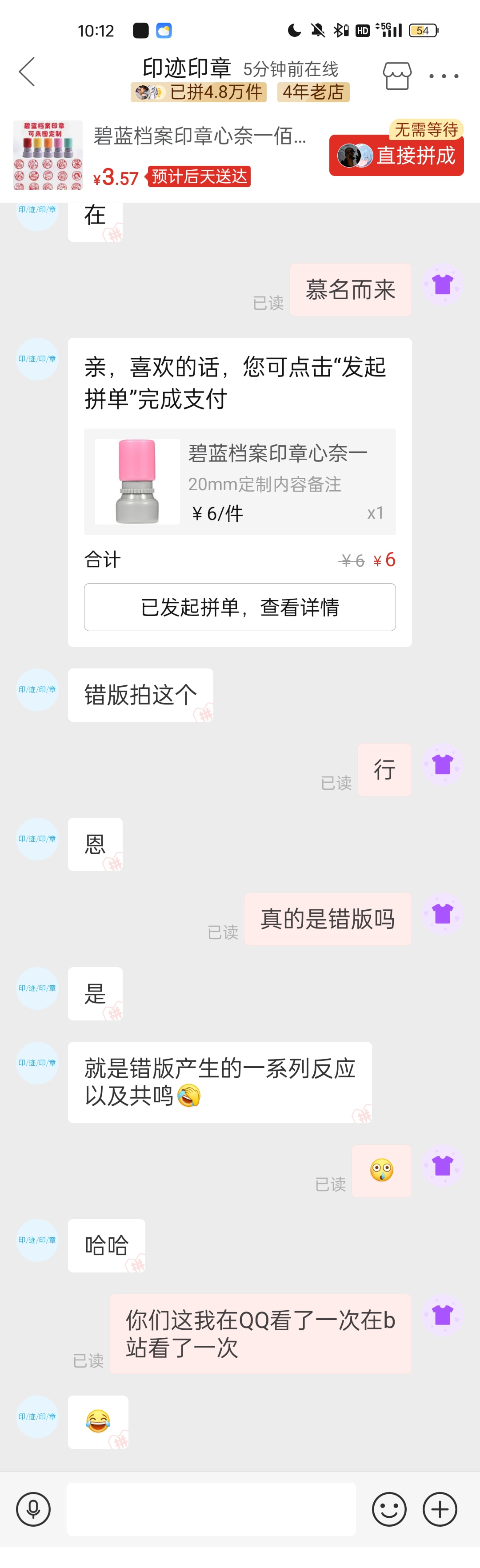Tap 已发起拼单，查看详情 button
The image size is (480, 1568).
point(240,607)
